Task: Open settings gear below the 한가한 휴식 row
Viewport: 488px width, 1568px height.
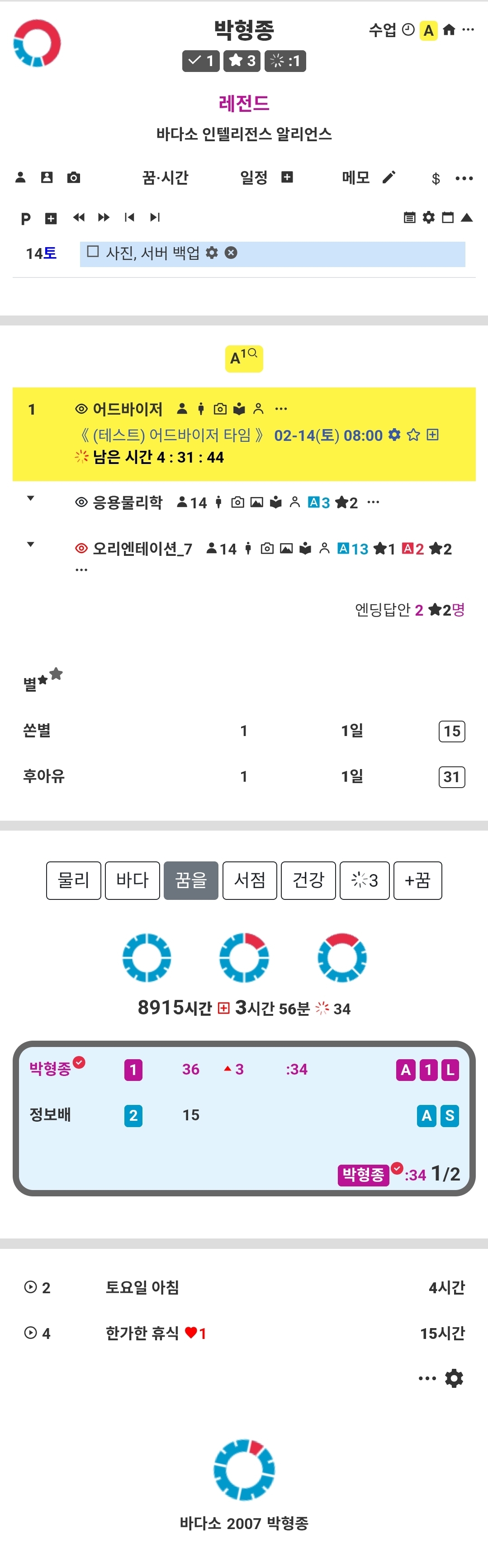Action: (454, 1378)
